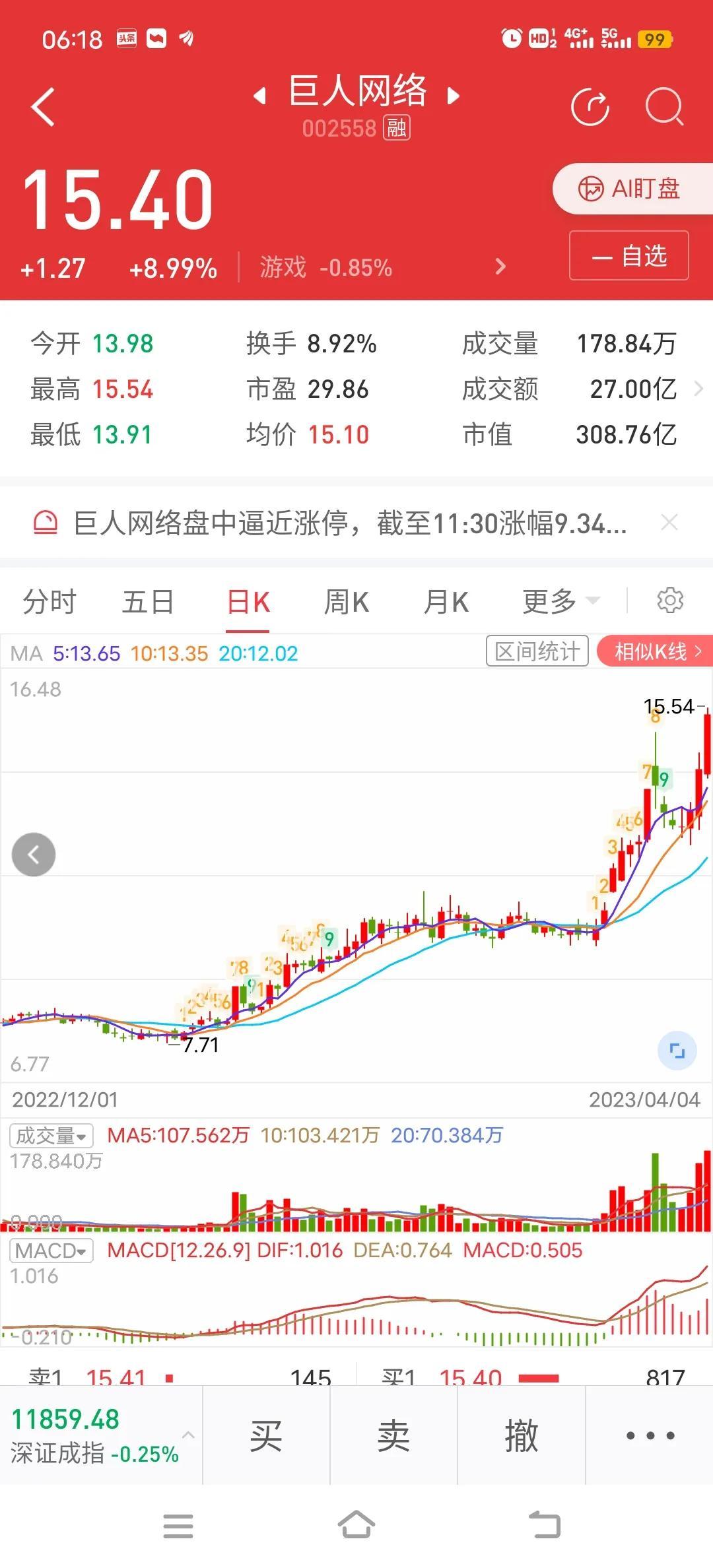713x1568 pixels.
Task: Expand the 更多 chart options dropdown
Action: [x=561, y=602]
